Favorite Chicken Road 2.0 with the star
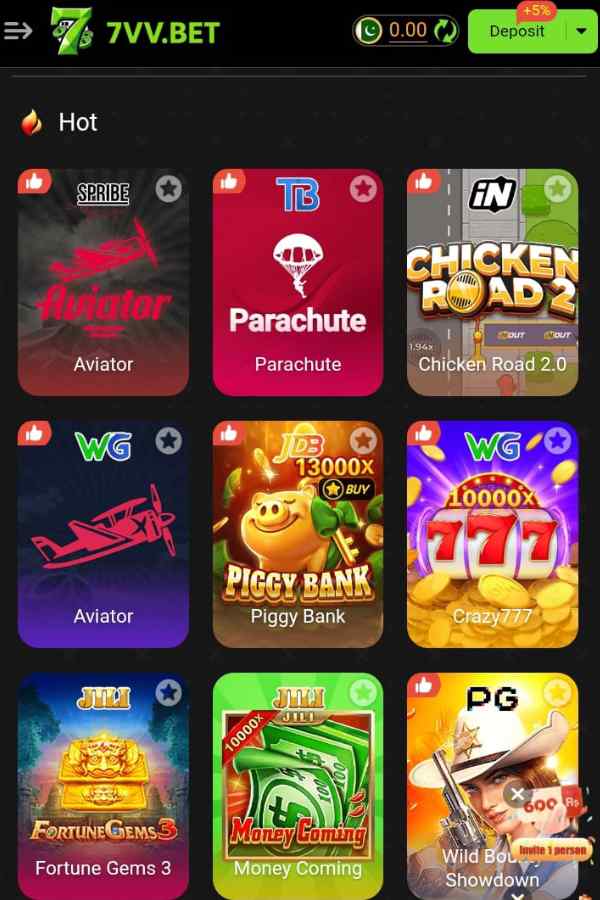The image size is (600, 900). coord(557,188)
